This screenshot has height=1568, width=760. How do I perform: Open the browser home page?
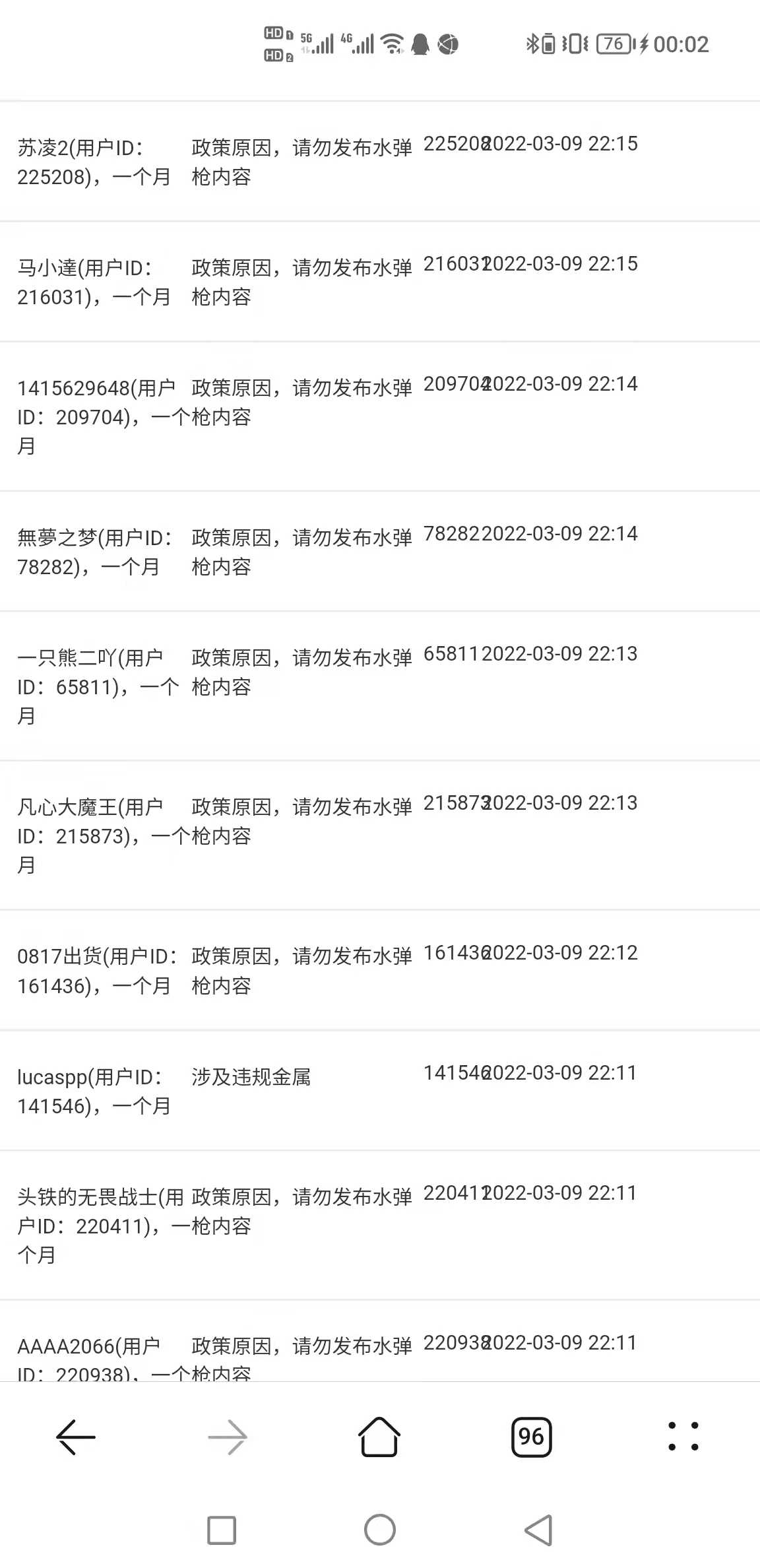click(379, 1437)
